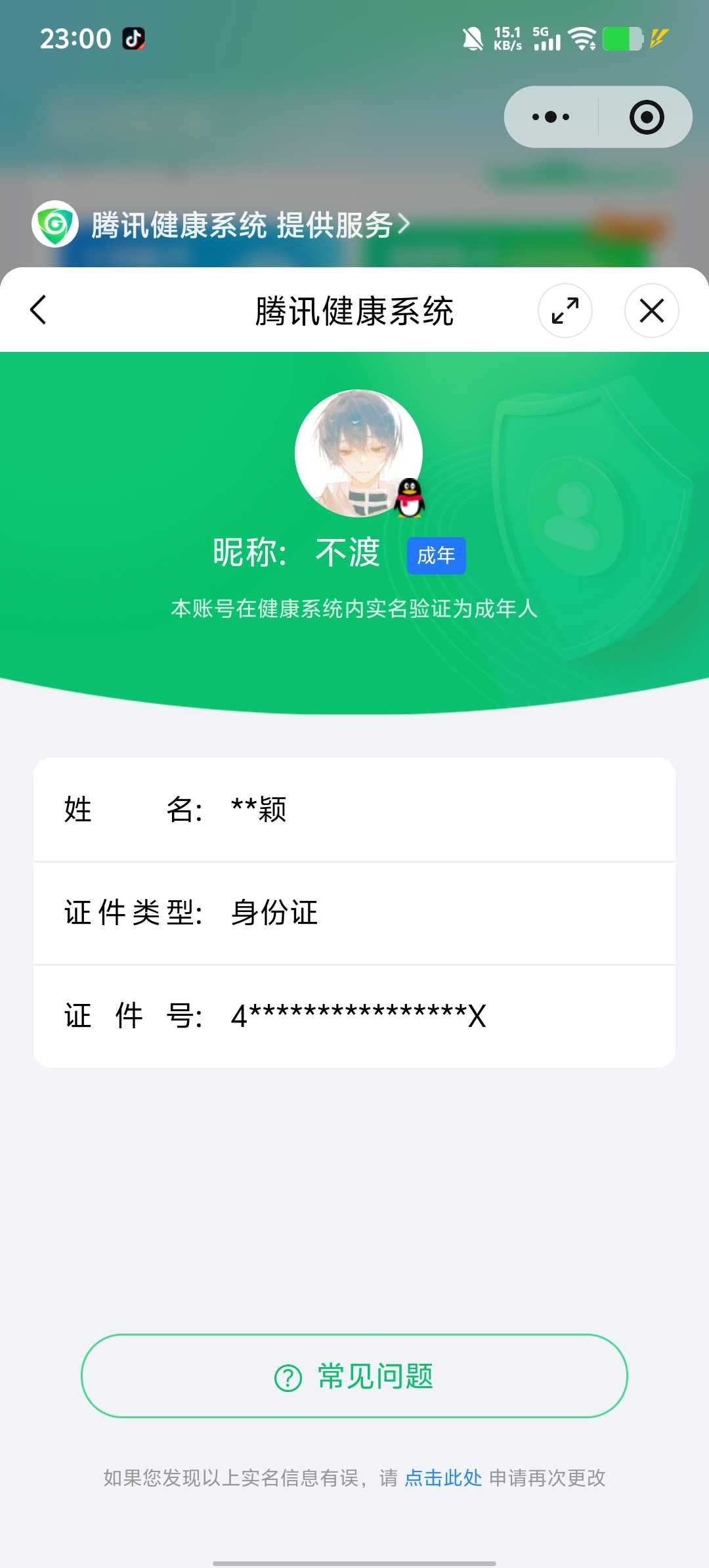Select the 腾讯健康系统 title bar text
Viewport: 709px width, 1568px height.
click(x=354, y=311)
